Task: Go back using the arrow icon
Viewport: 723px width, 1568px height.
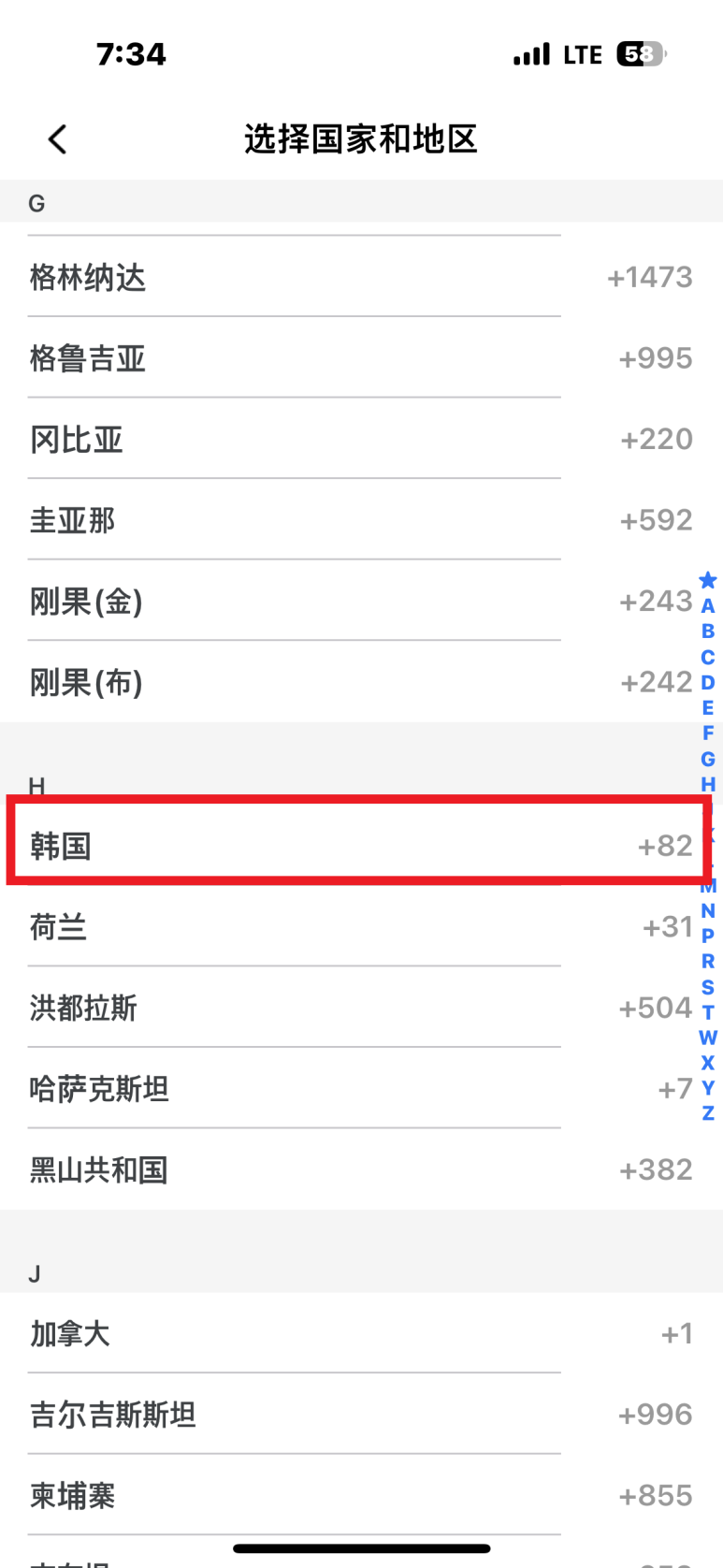Action: click(58, 139)
